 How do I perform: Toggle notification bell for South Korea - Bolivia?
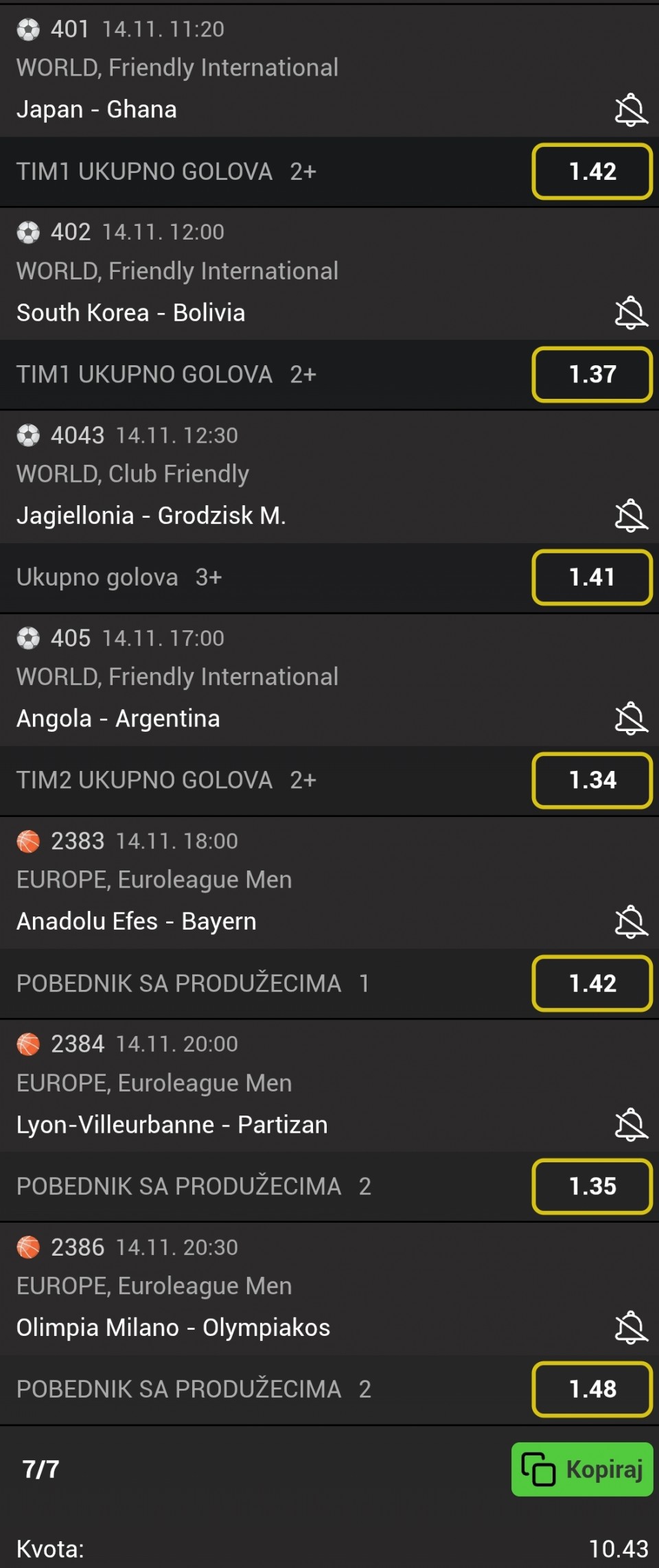630,313
